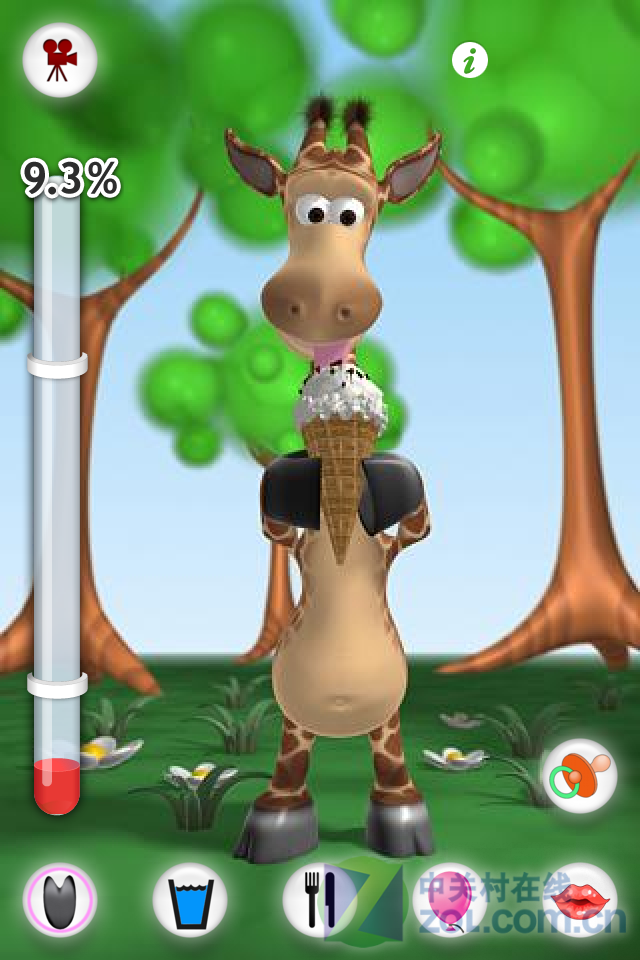Tap the video camera record icon
The image size is (640, 960).
coord(60,60)
